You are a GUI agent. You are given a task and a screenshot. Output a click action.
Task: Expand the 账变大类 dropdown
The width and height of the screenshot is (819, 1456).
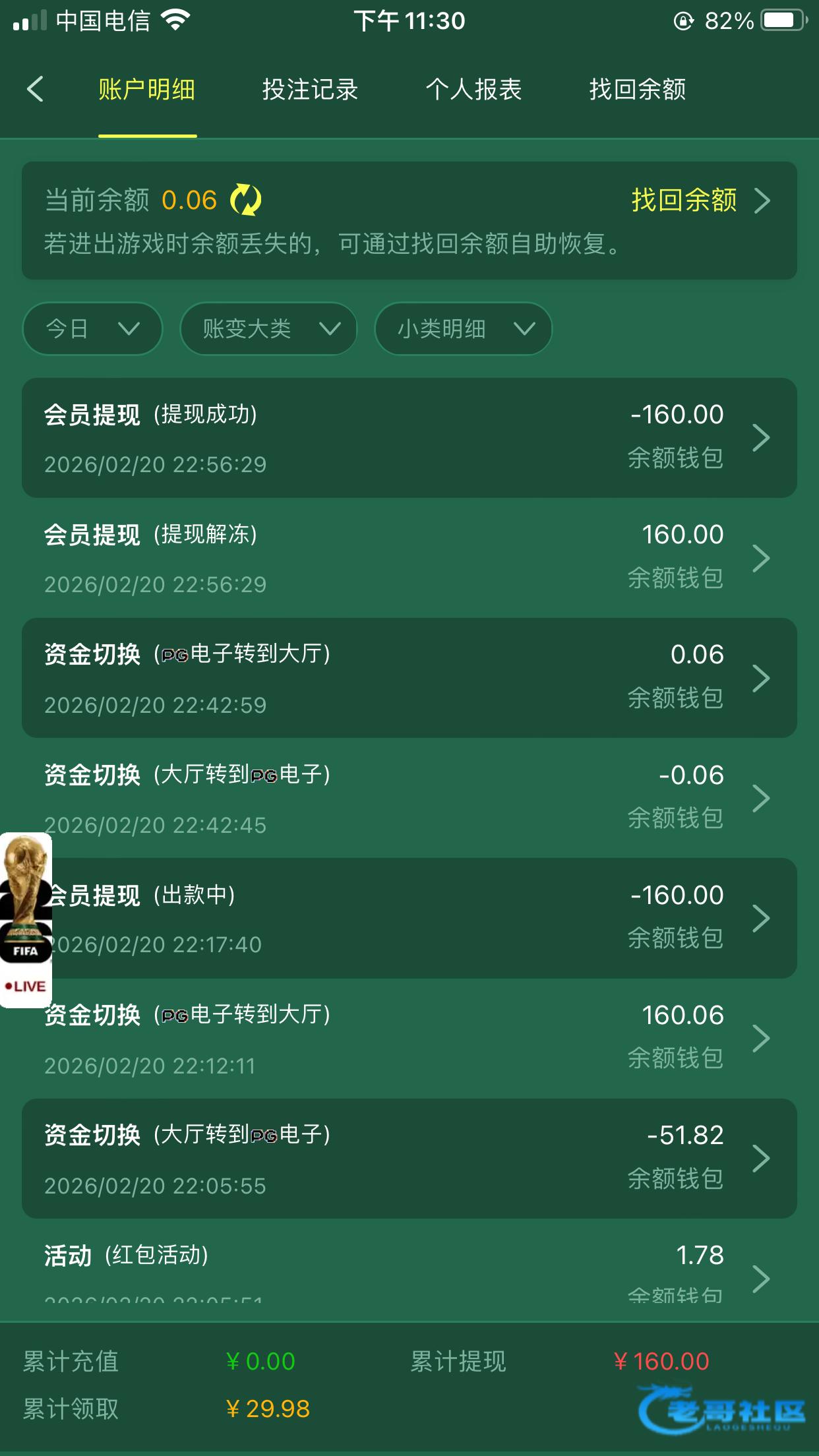[268, 328]
